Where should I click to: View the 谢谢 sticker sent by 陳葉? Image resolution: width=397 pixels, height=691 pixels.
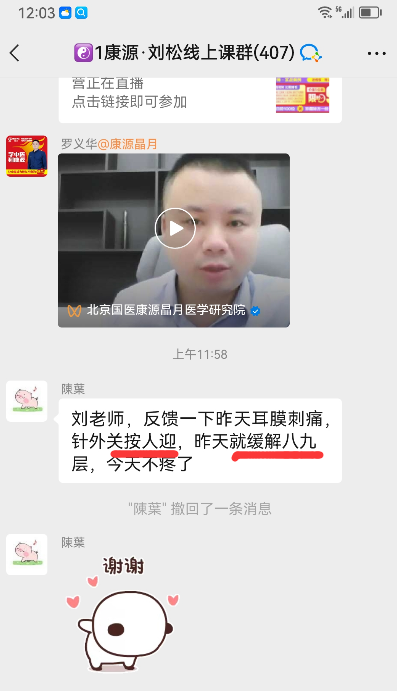coord(124,613)
